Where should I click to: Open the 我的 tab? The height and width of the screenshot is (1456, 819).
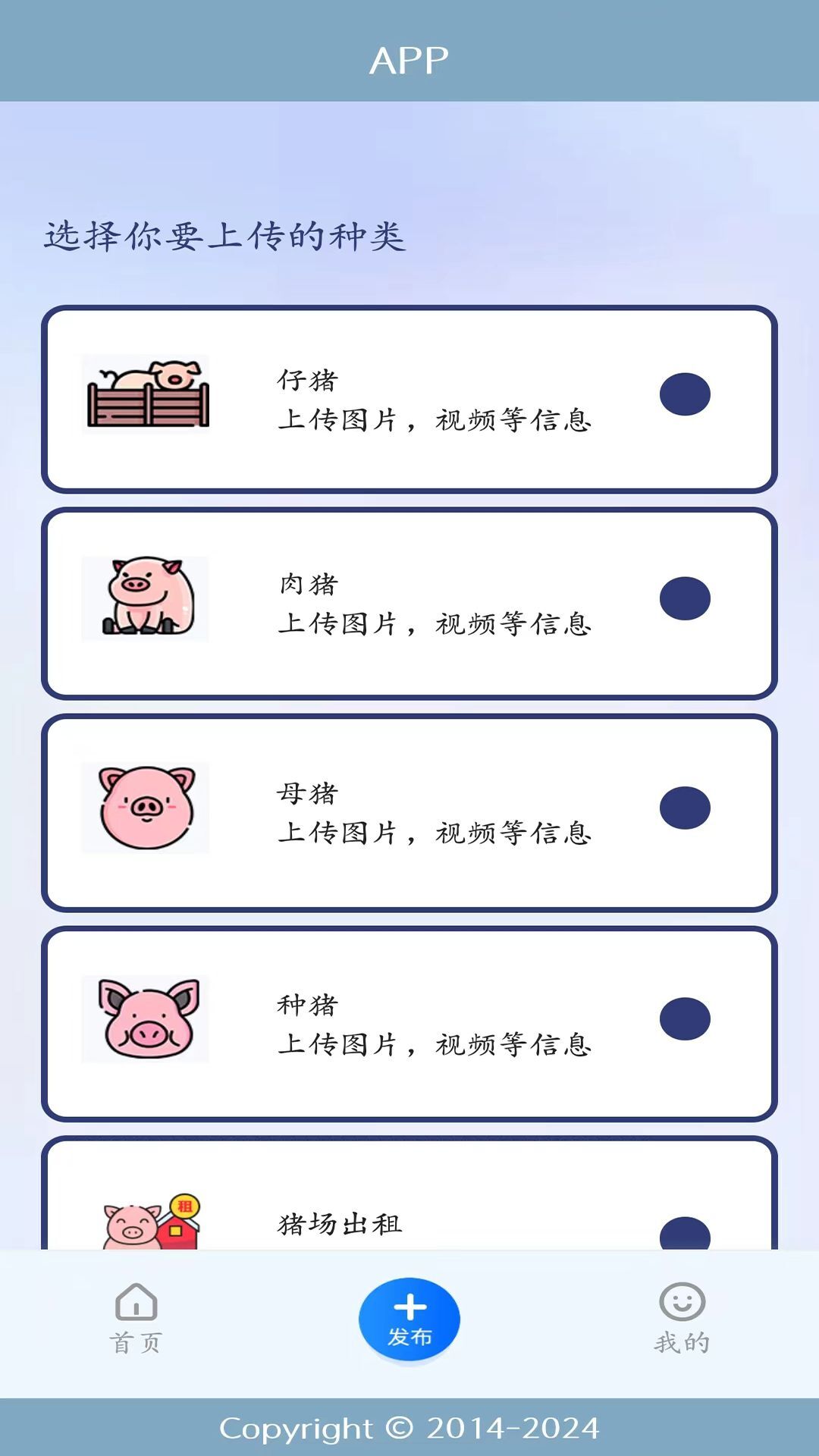pos(680,1335)
